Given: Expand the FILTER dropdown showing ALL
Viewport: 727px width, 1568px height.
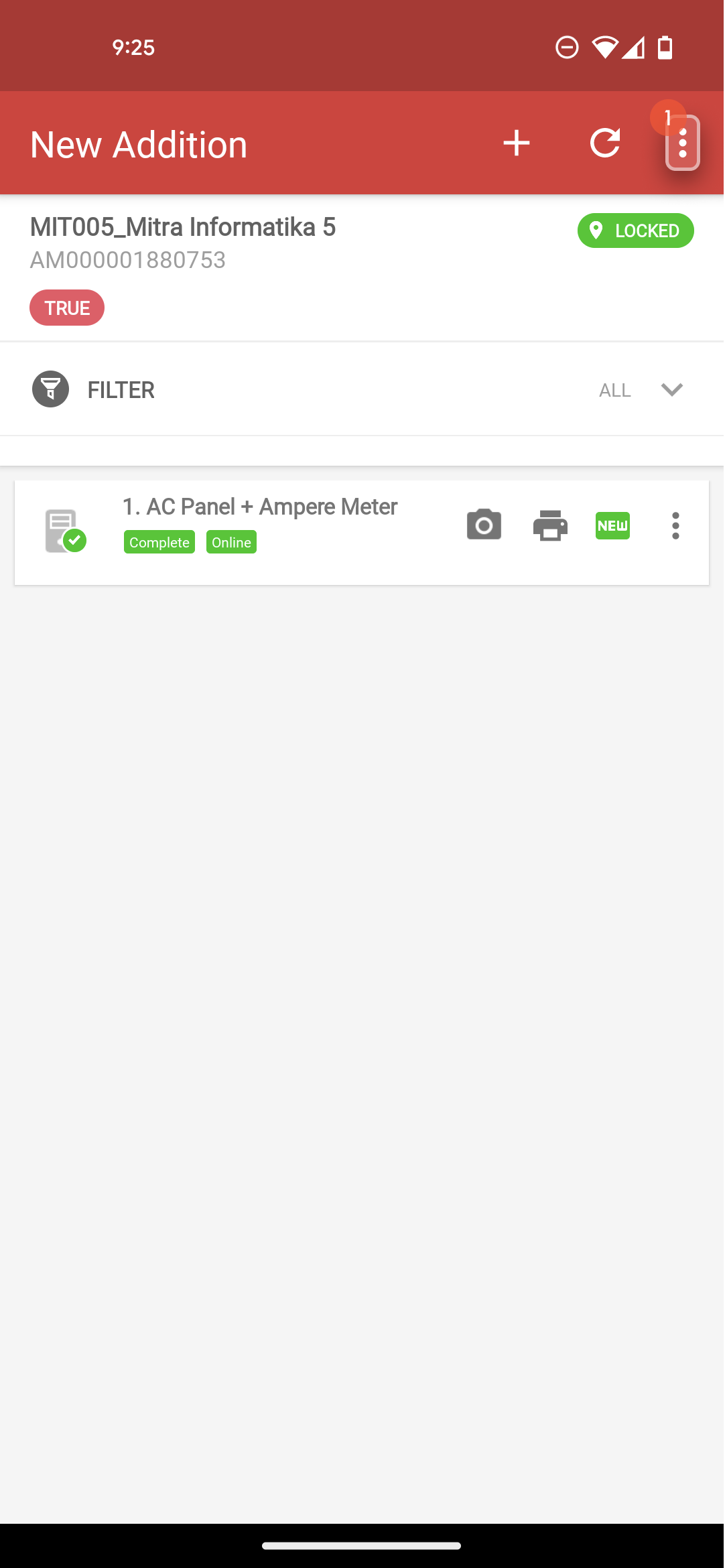Looking at the screenshot, I should pyautogui.click(x=671, y=390).
